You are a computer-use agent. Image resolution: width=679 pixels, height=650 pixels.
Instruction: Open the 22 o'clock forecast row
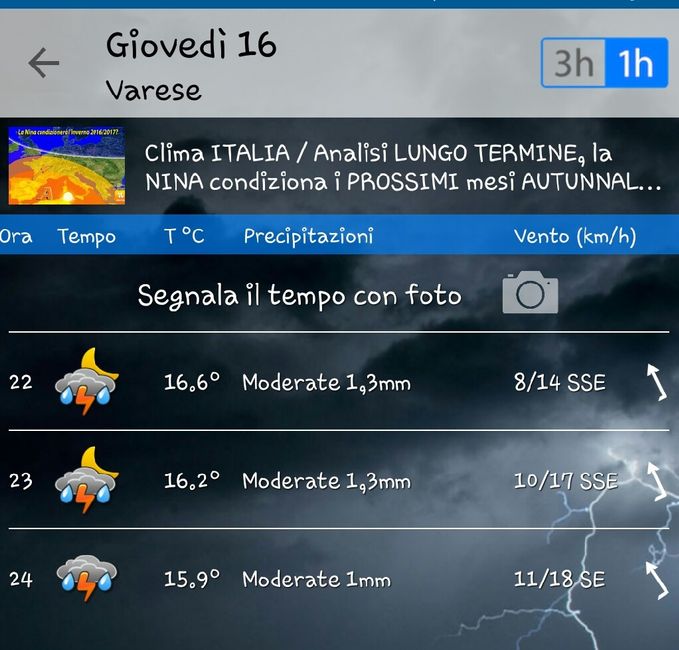click(x=339, y=382)
